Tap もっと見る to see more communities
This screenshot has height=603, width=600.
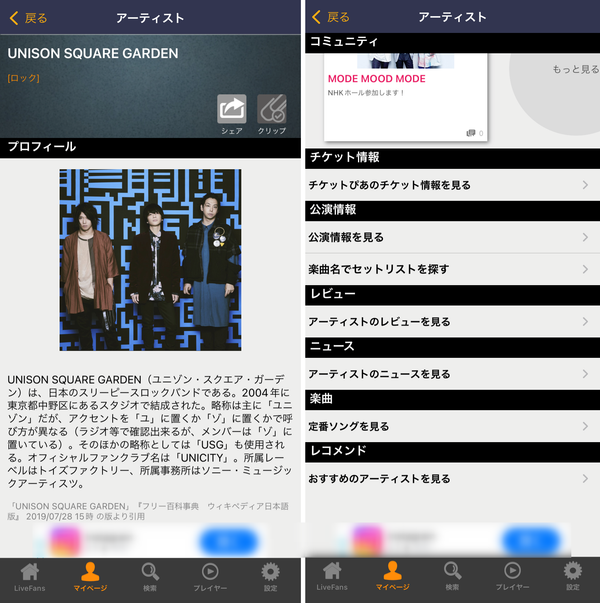tap(575, 69)
